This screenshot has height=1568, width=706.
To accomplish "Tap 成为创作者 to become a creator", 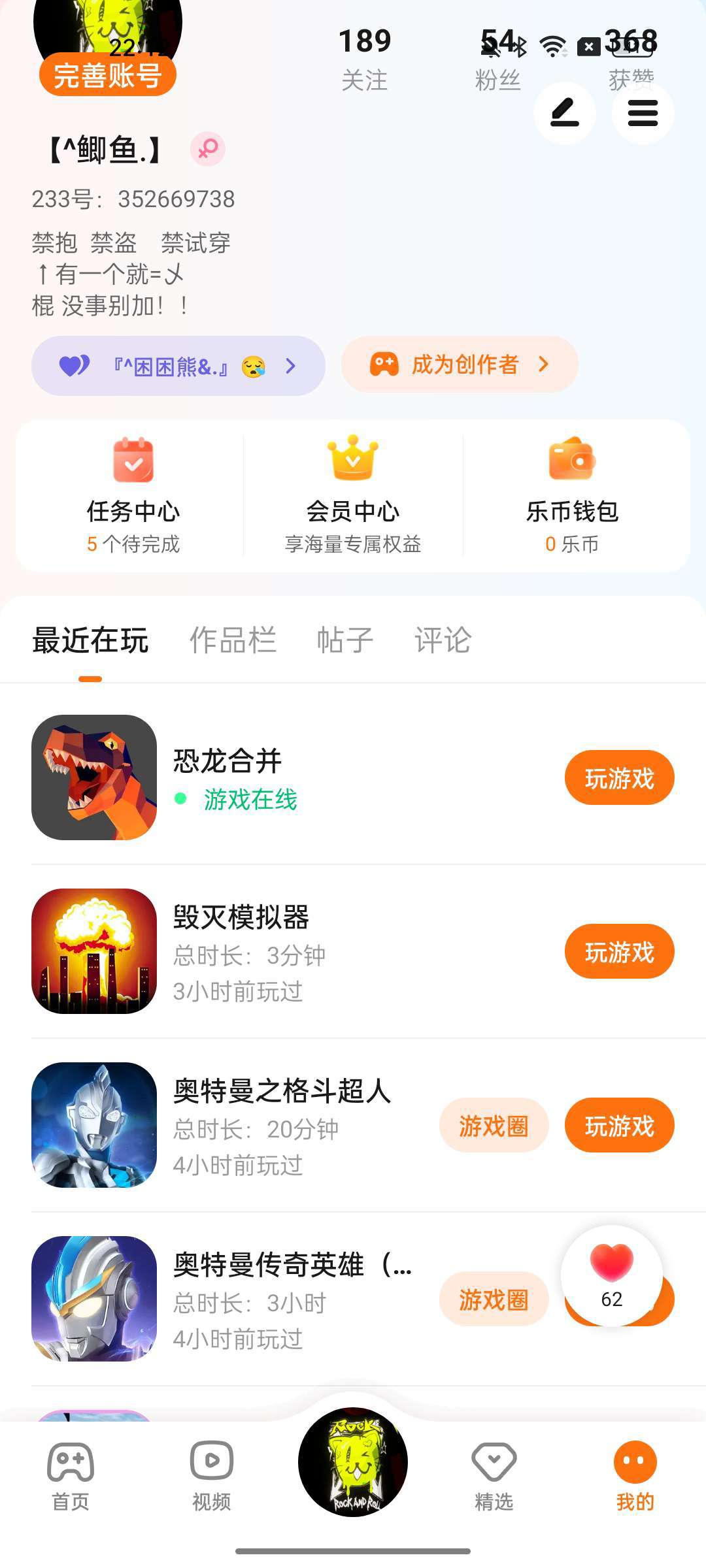I will 460,365.
